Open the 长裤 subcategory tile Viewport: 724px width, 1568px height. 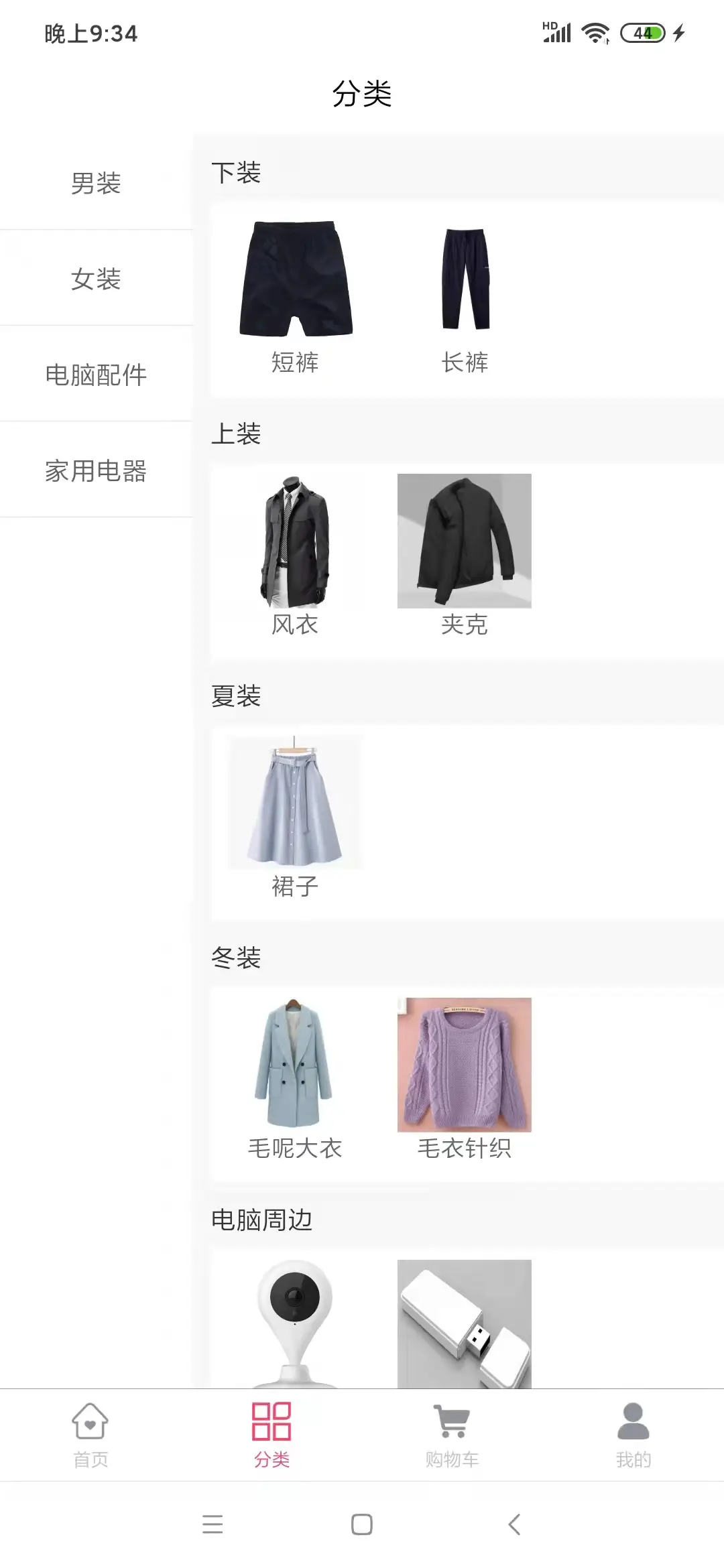465,295
